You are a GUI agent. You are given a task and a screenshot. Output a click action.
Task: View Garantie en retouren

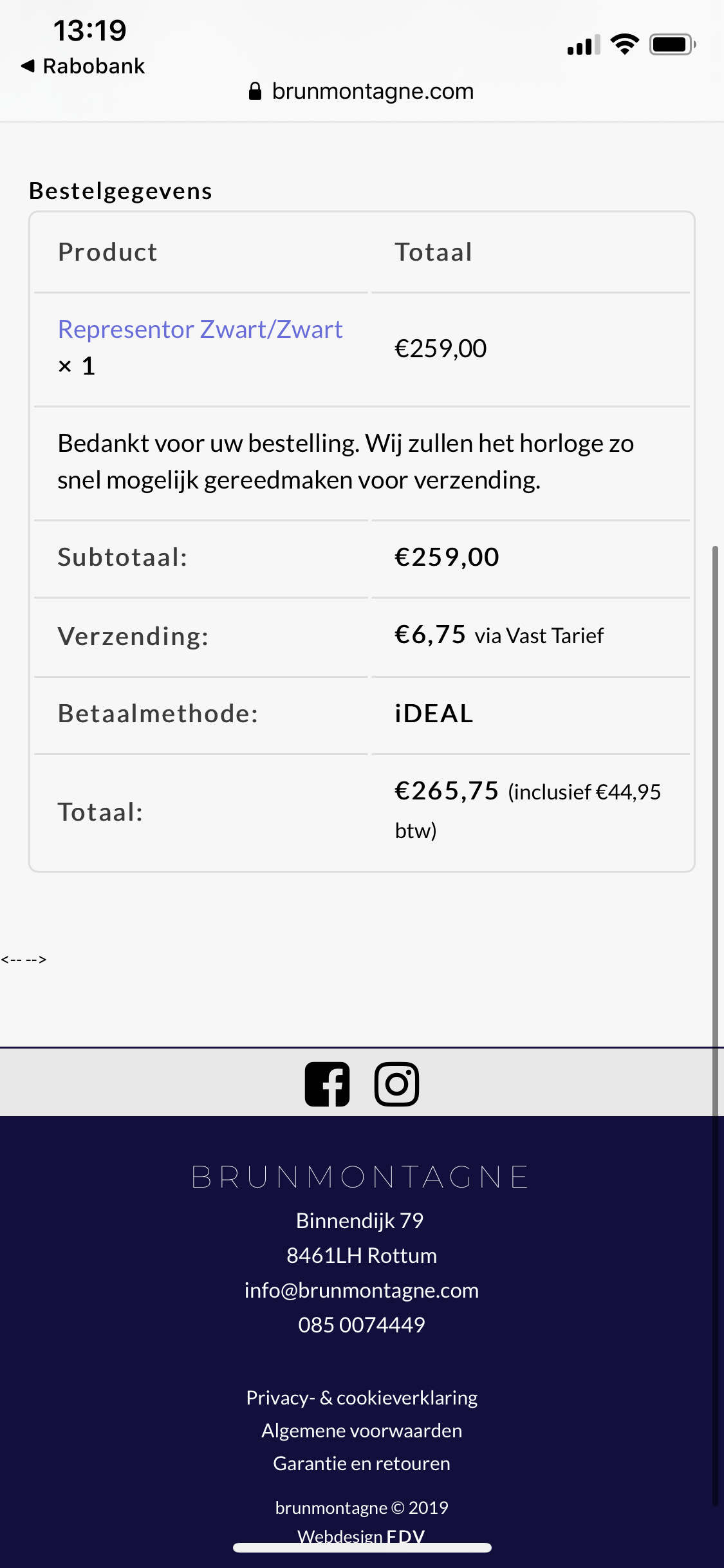[362, 1463]
